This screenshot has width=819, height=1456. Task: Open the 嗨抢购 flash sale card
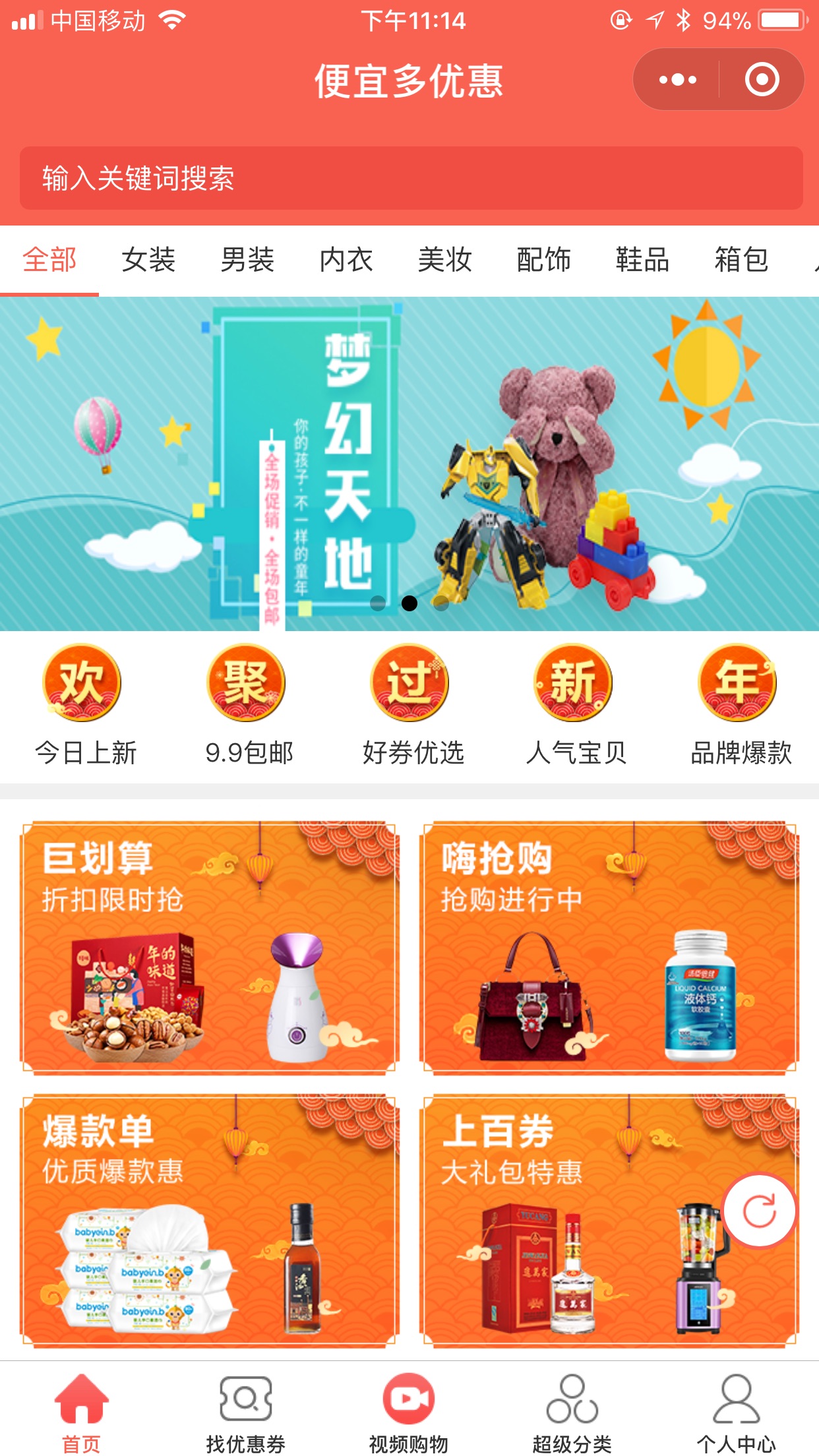(x=609, y=947)
